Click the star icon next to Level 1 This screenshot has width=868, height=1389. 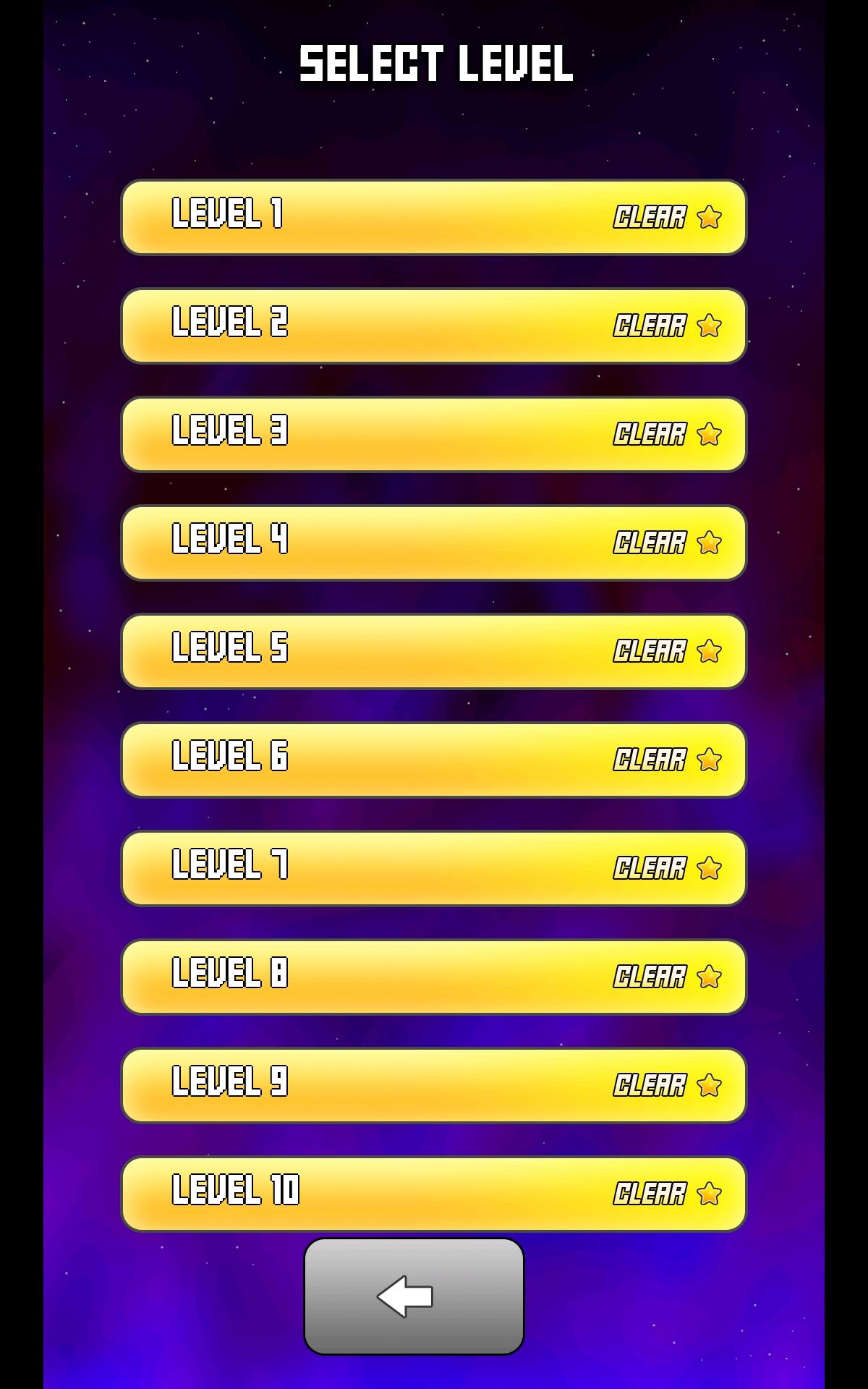710,217
